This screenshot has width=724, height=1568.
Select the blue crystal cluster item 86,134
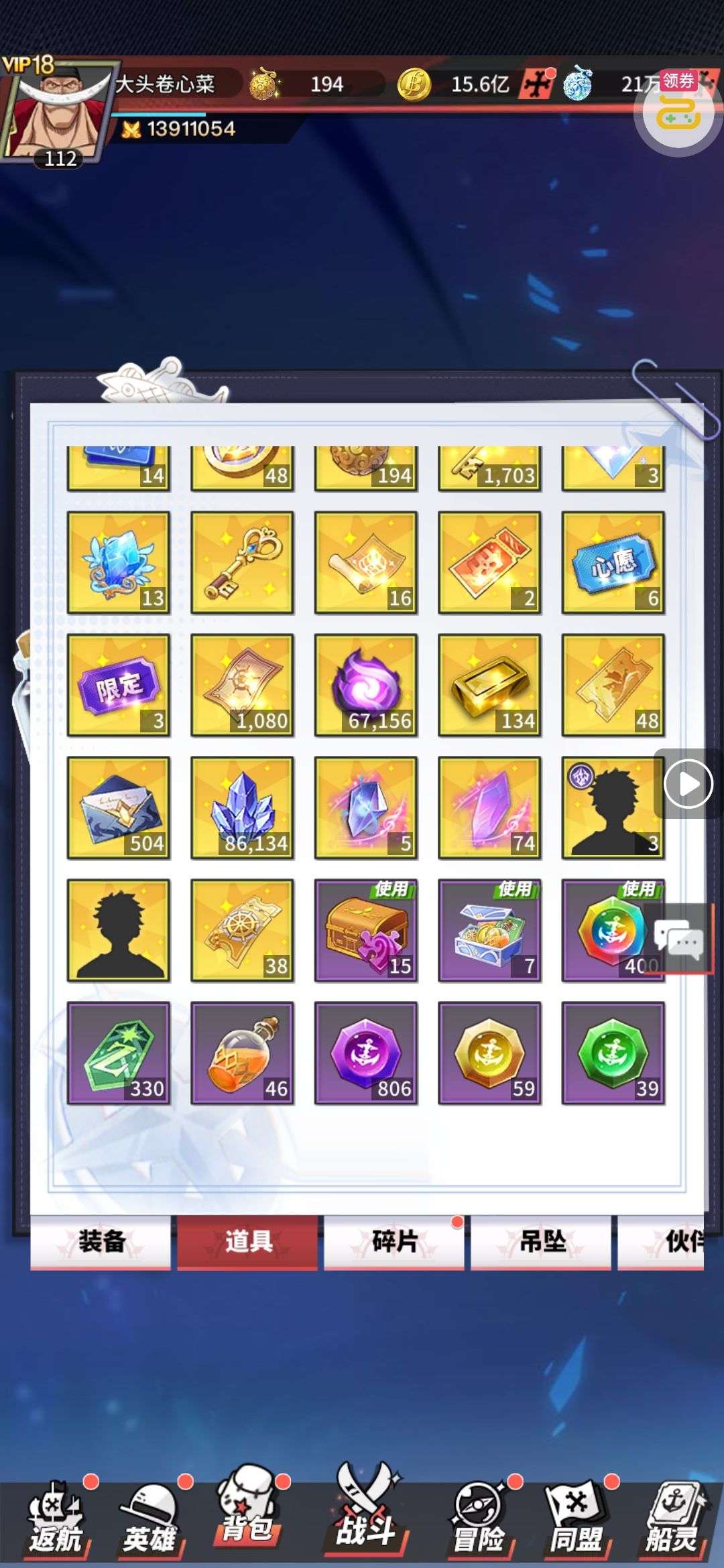[242, 808]
